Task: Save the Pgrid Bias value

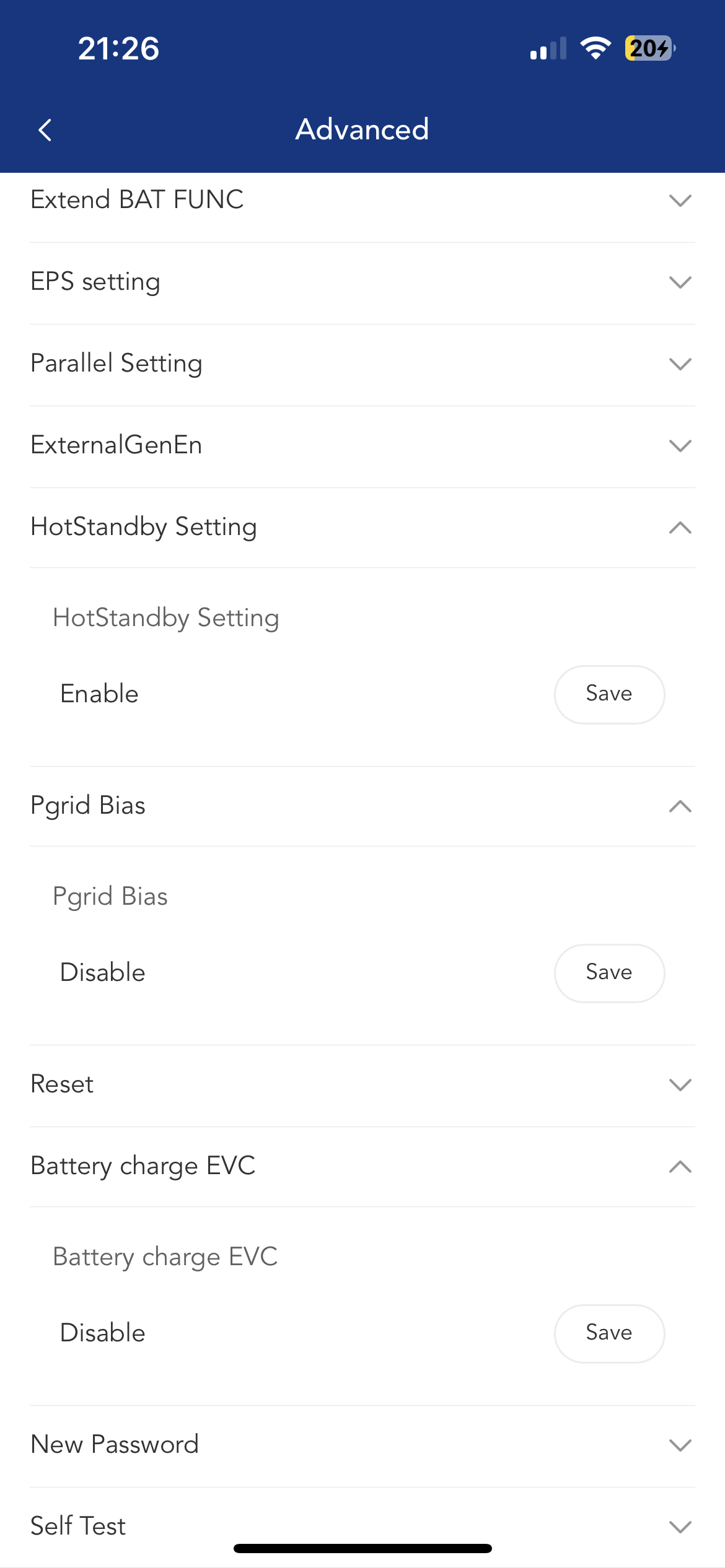Action: 609,973
